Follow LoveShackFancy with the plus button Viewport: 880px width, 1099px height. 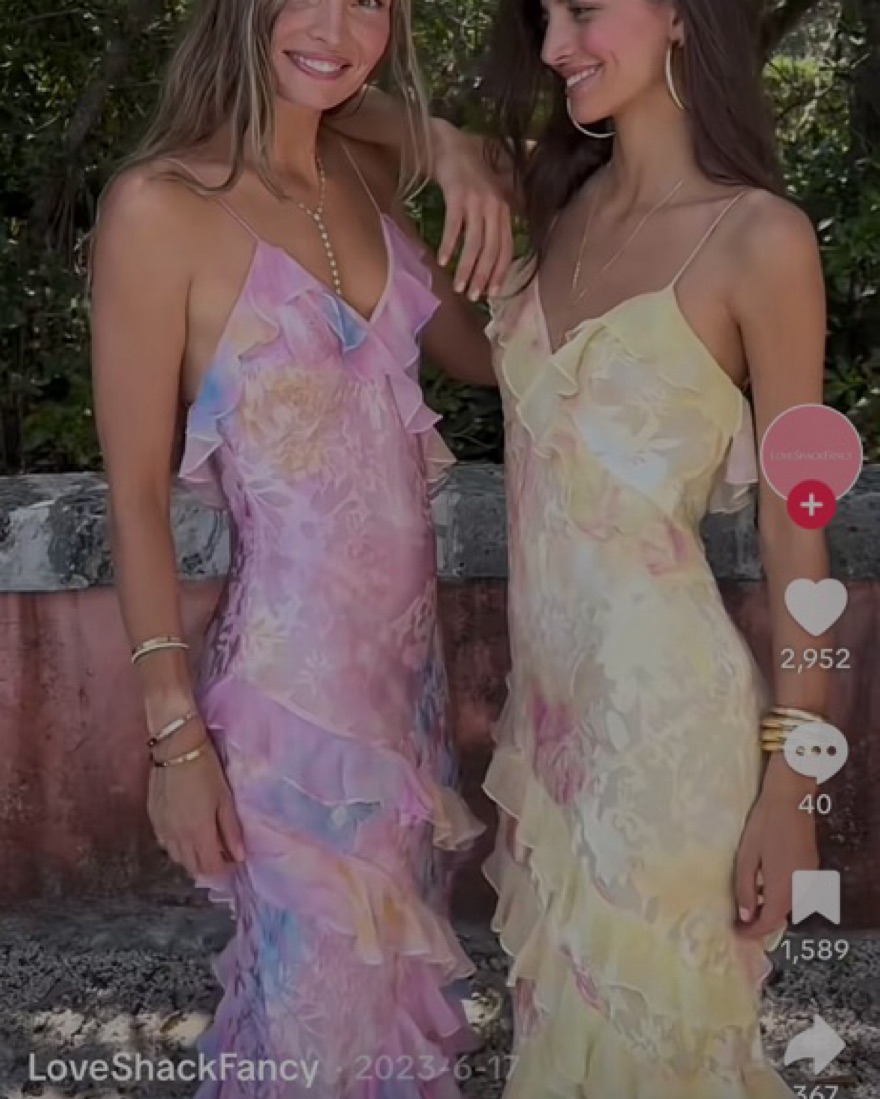[811, 505]
